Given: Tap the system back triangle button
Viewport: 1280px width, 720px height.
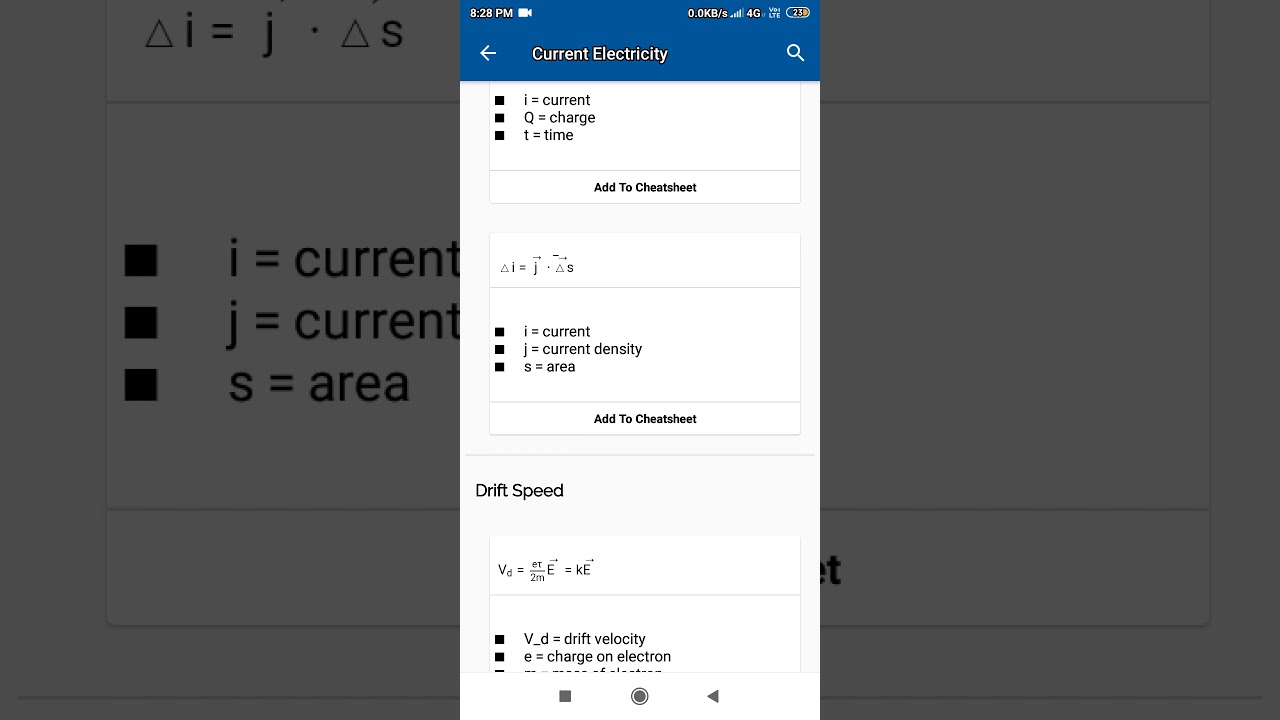Looking at the screenshot, I should point(712,696).
